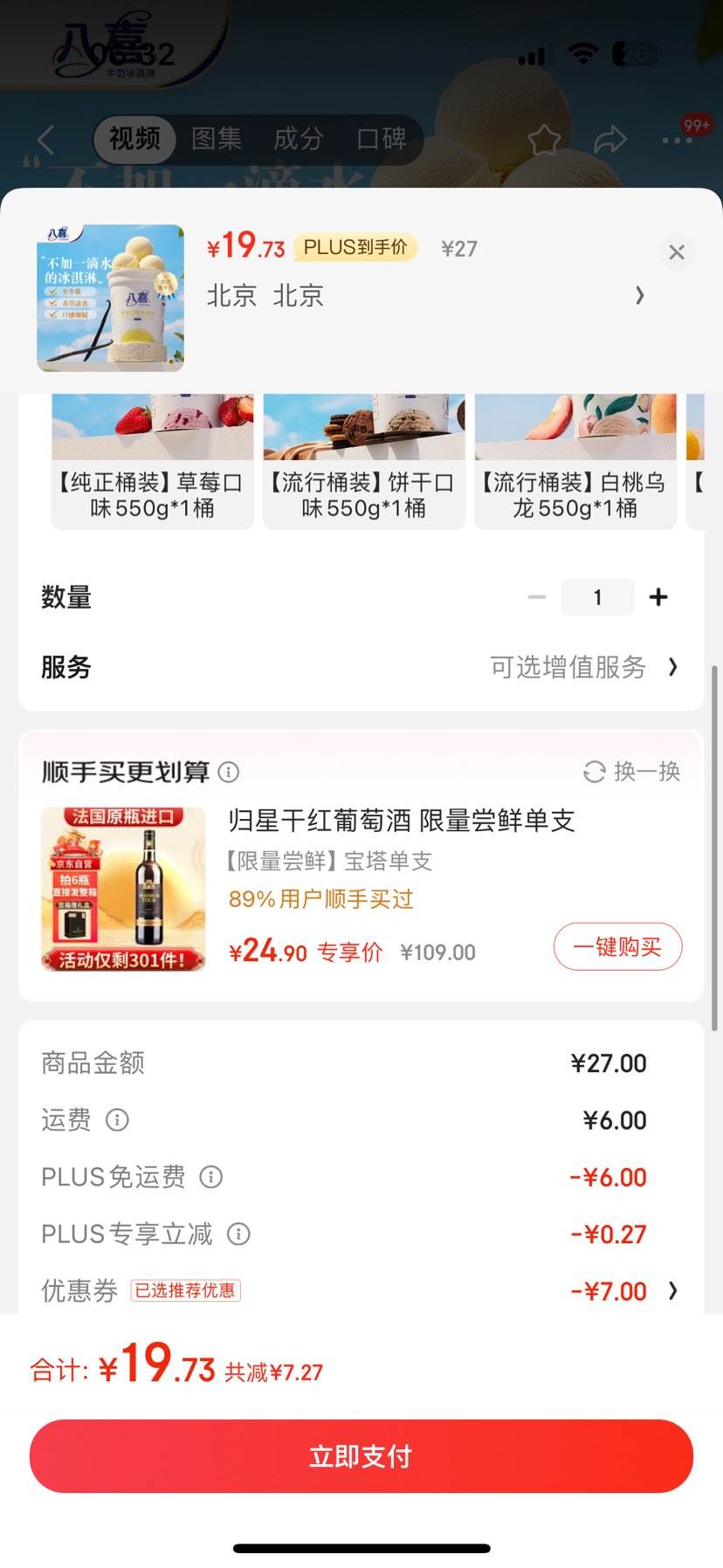Decrease quantity with the minus button
The image size is (723, 1568).
coord(537,597)
